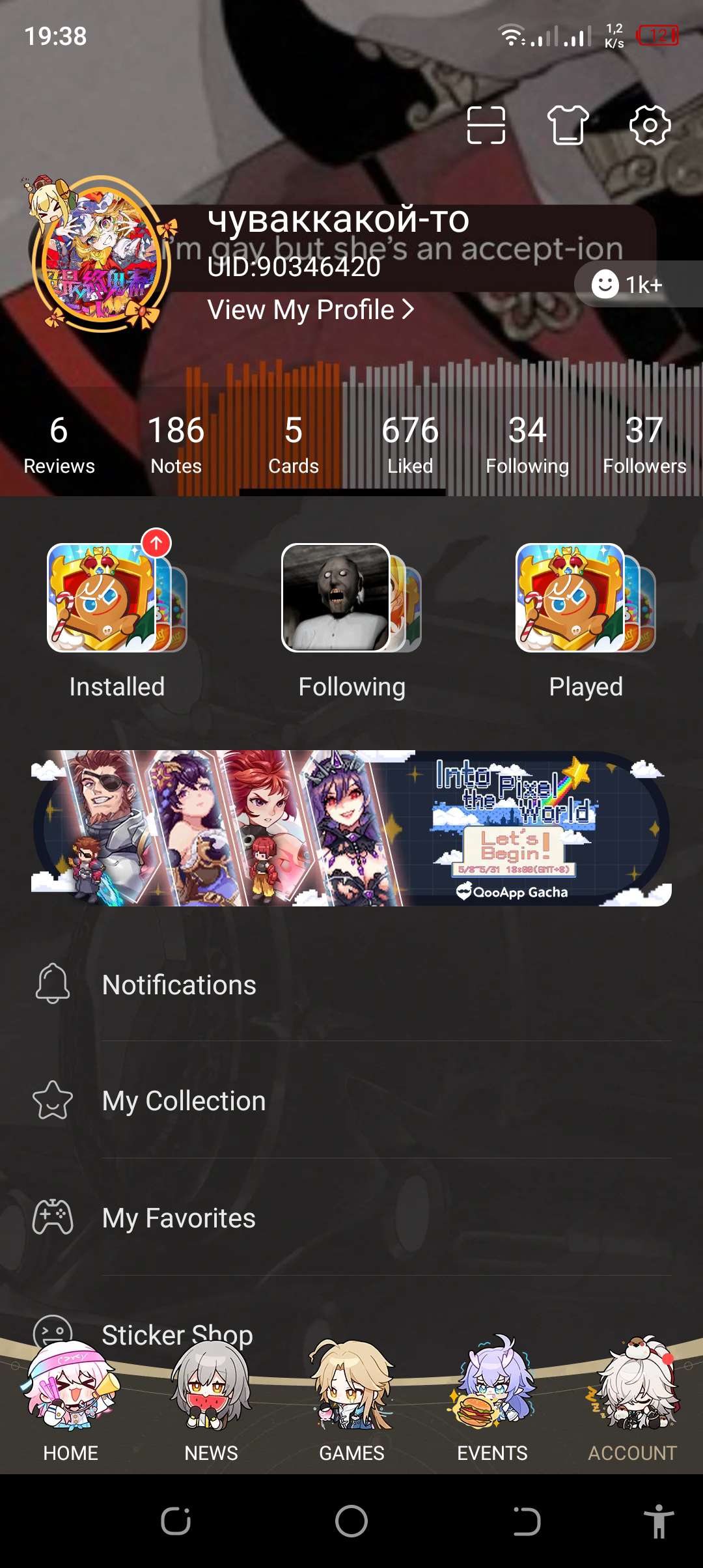Viewport: 703px width, 1568px height.
Task: Open the QR scan icon
Action: [486, 125]
